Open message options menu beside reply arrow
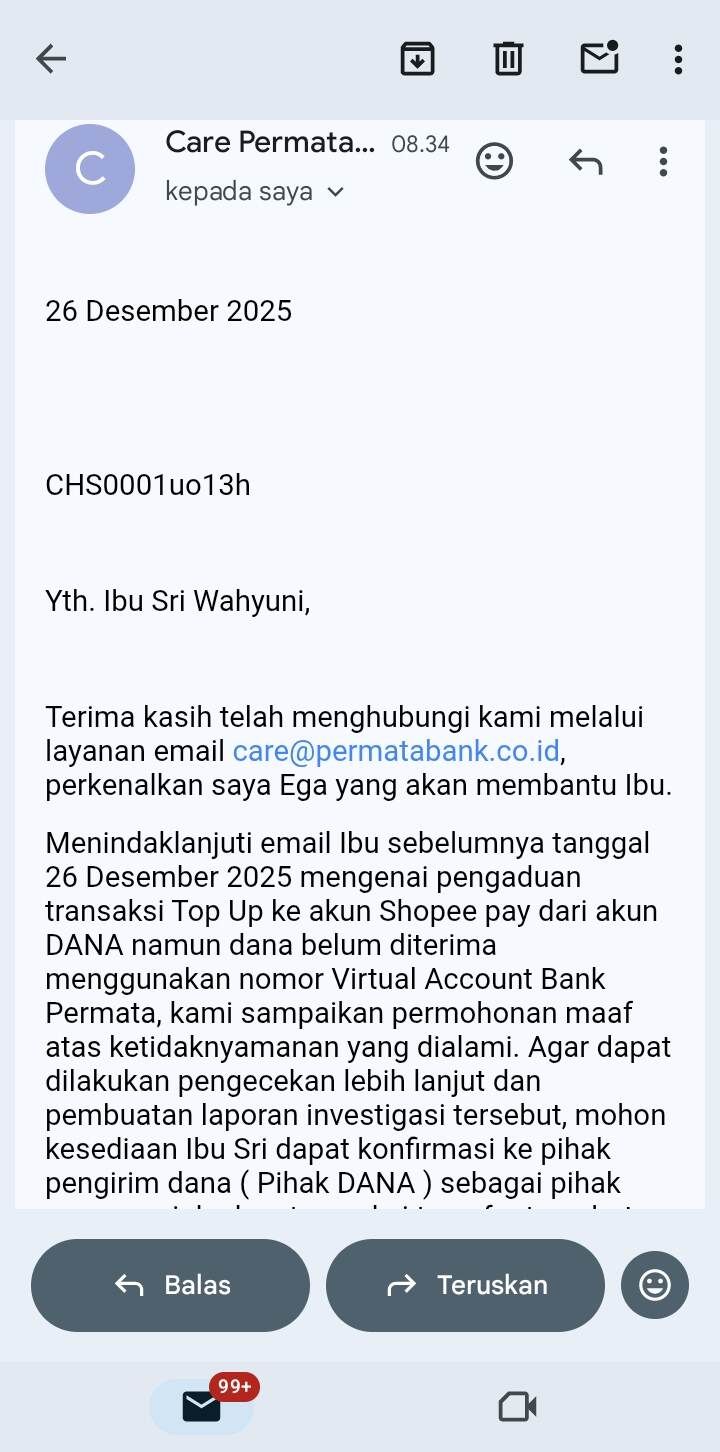Screen dimensions: 720x1452 click(x=663, y=161)
